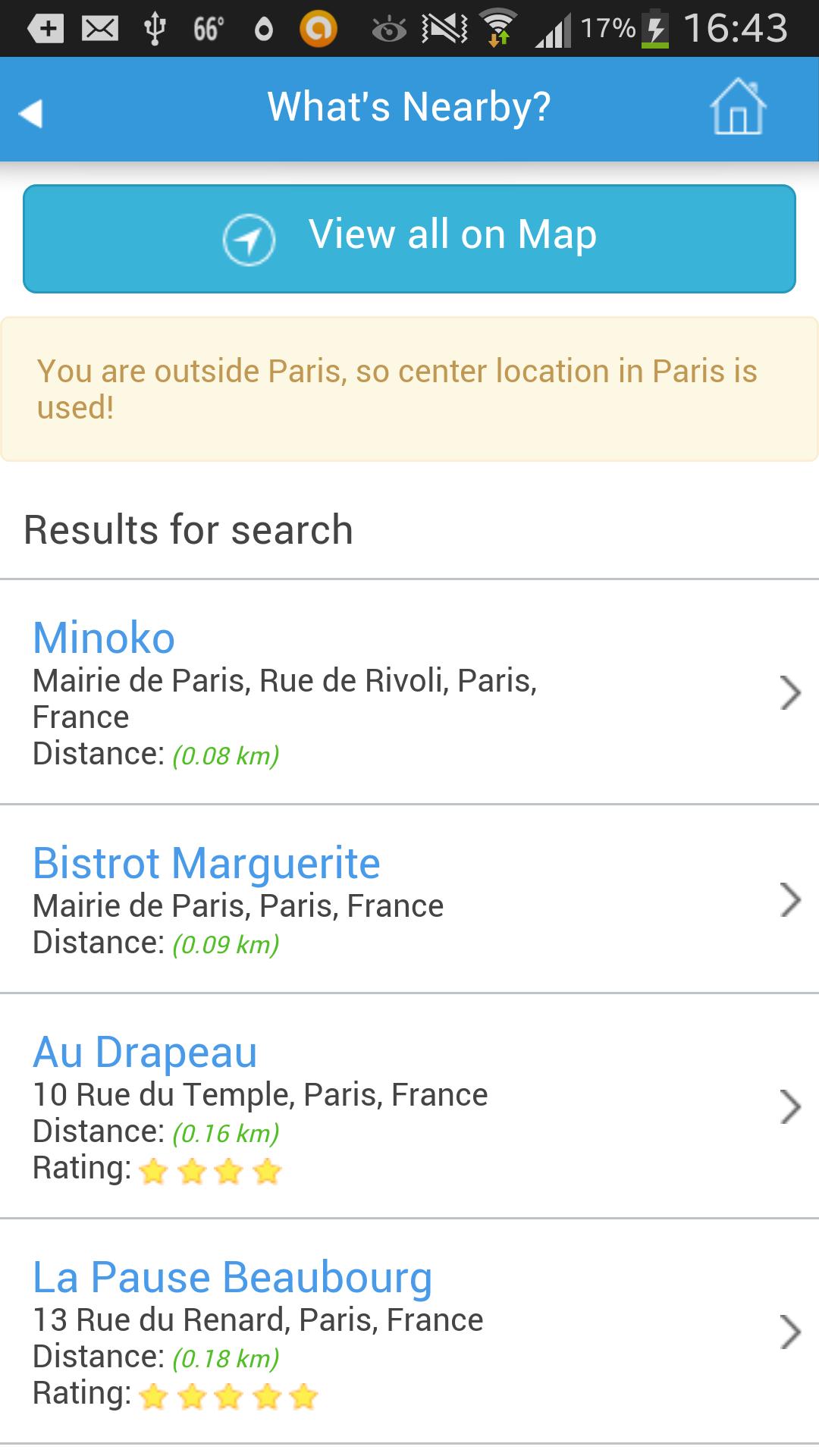
Task: Expand Bistrot Marguerite via its arrow
Action: pos(792,901)
